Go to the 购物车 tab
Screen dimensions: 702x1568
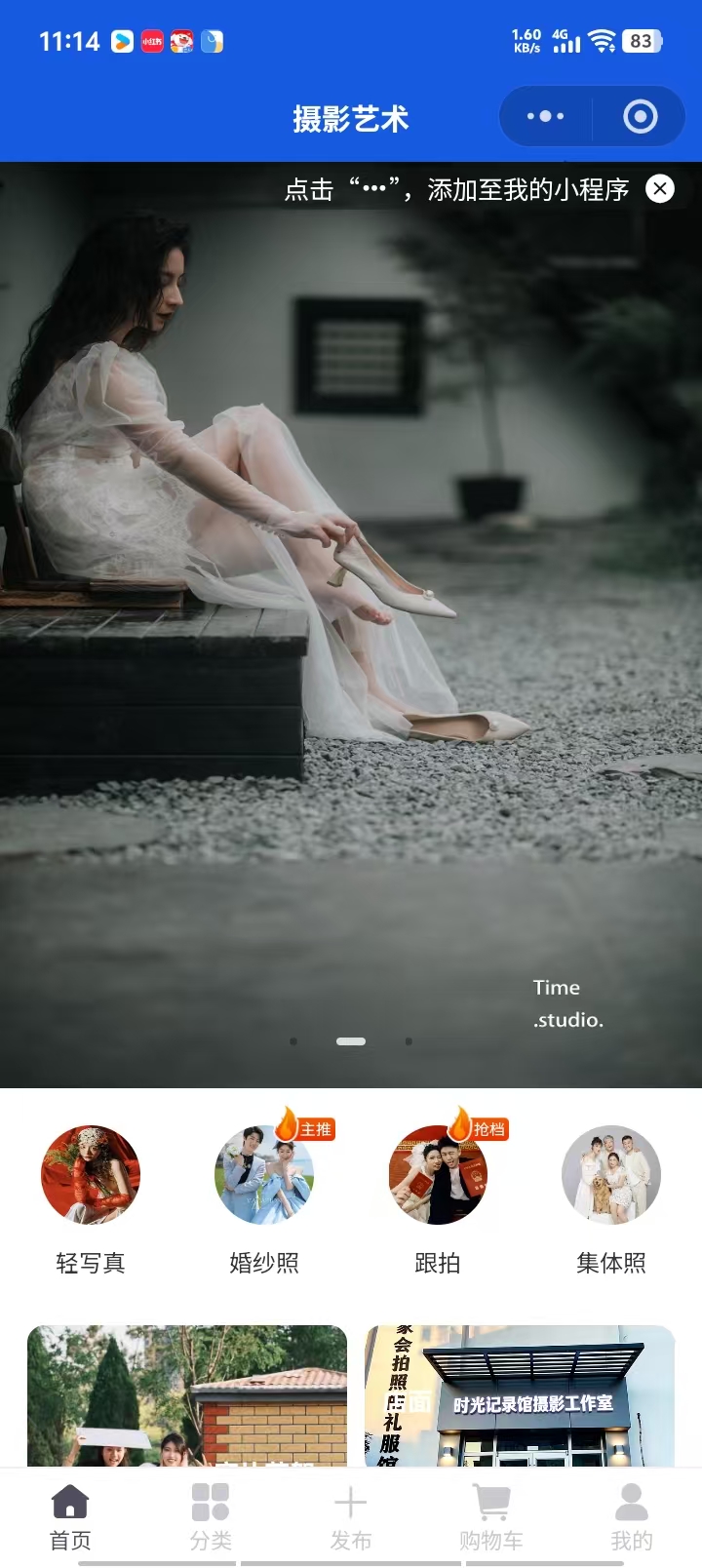tap(491, 1517)
